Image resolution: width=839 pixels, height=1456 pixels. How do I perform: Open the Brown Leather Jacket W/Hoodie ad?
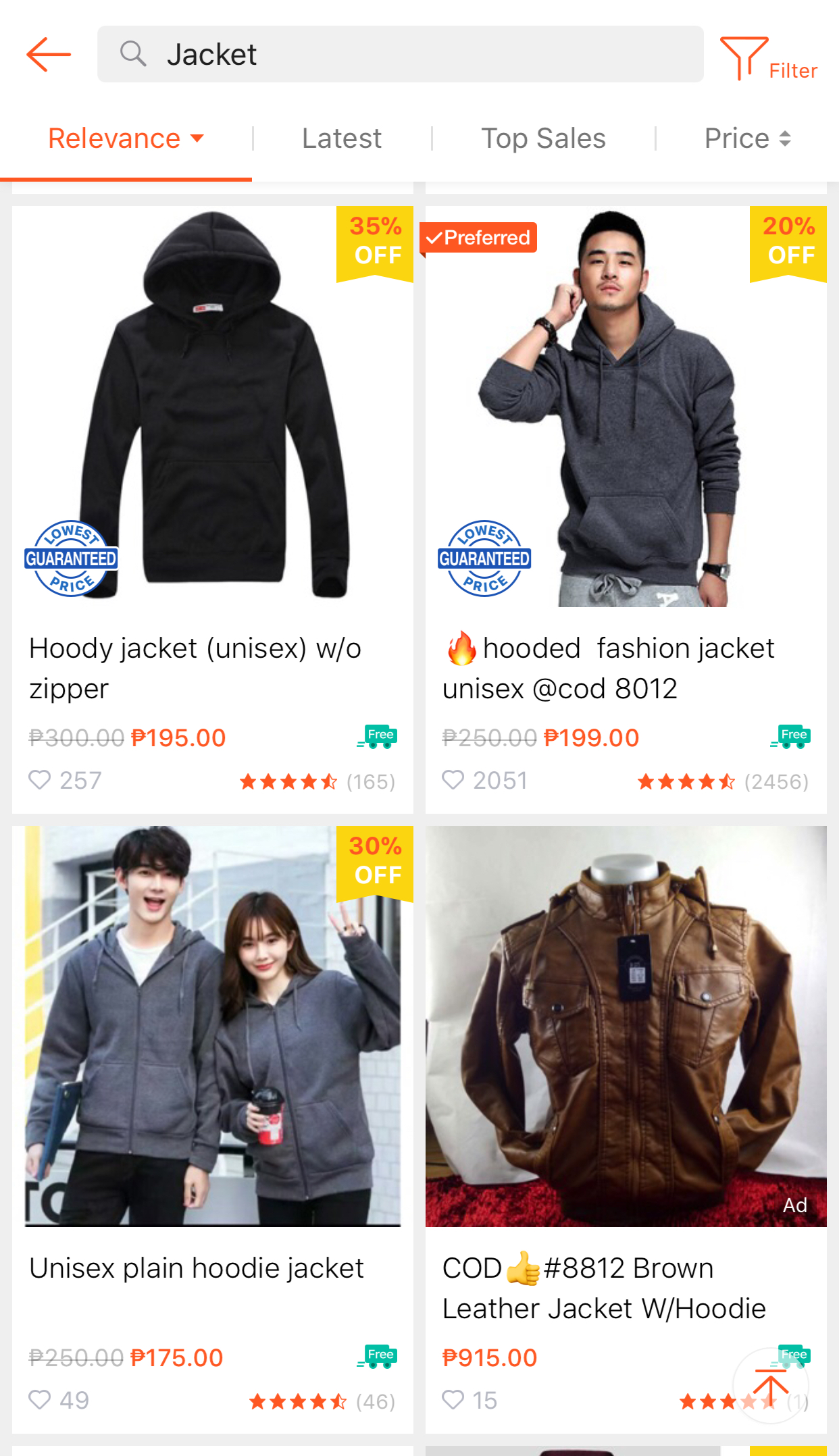point(626,1129)
